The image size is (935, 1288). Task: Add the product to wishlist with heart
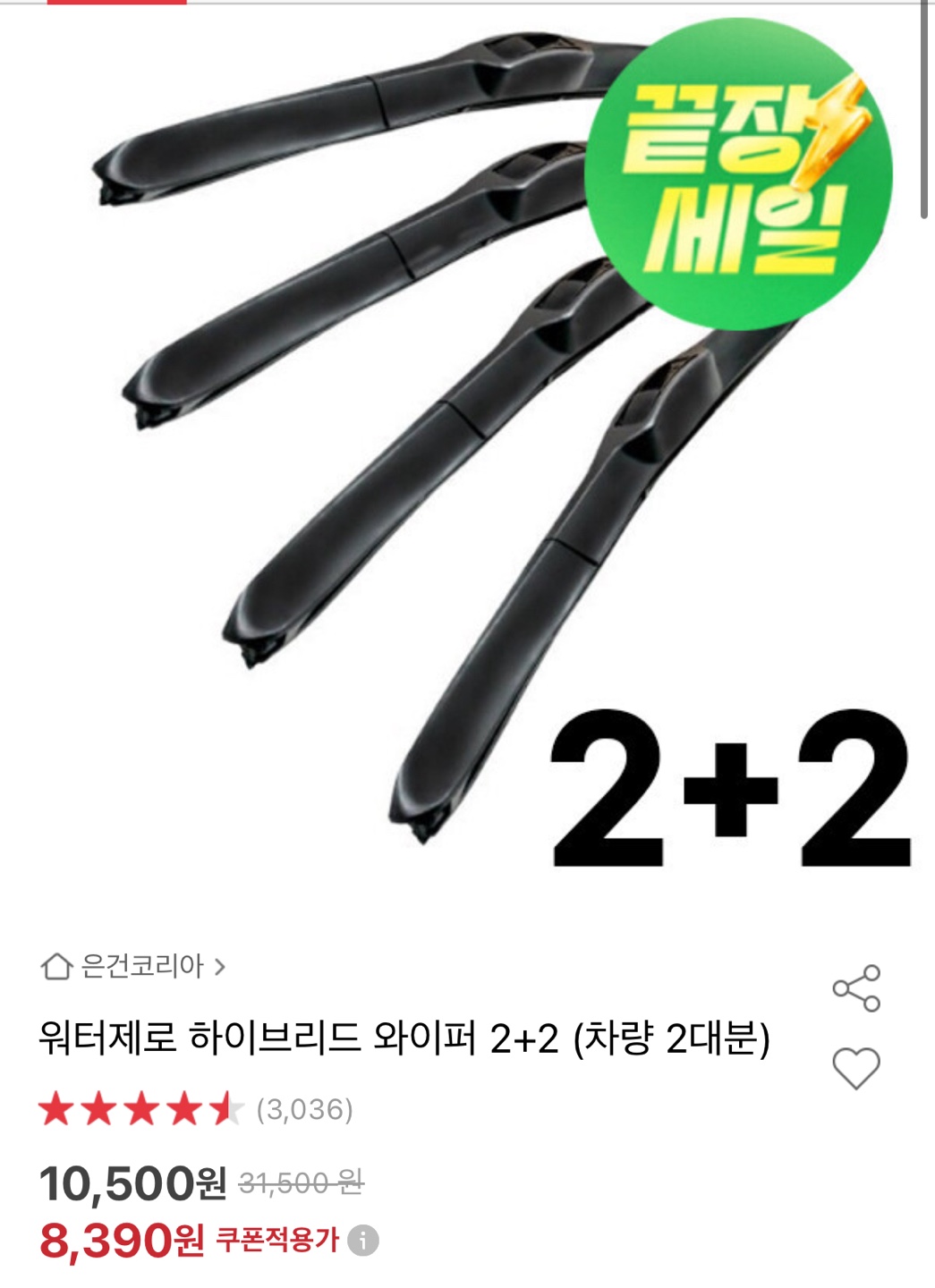pos(856,1068)
